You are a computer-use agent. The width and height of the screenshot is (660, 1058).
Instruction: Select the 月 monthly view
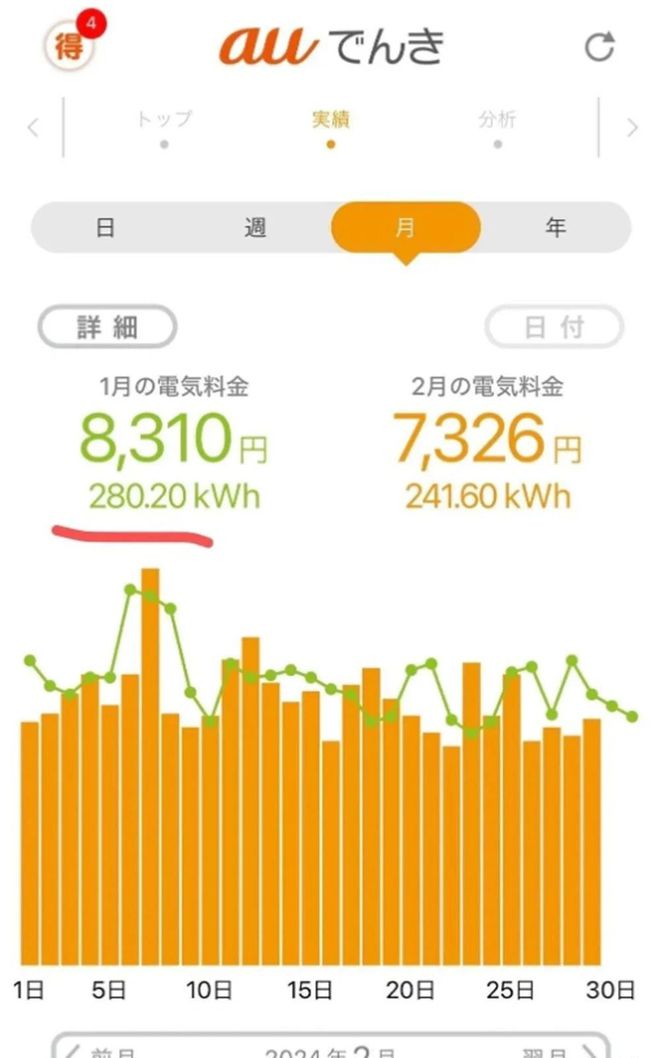pos(406,227)
